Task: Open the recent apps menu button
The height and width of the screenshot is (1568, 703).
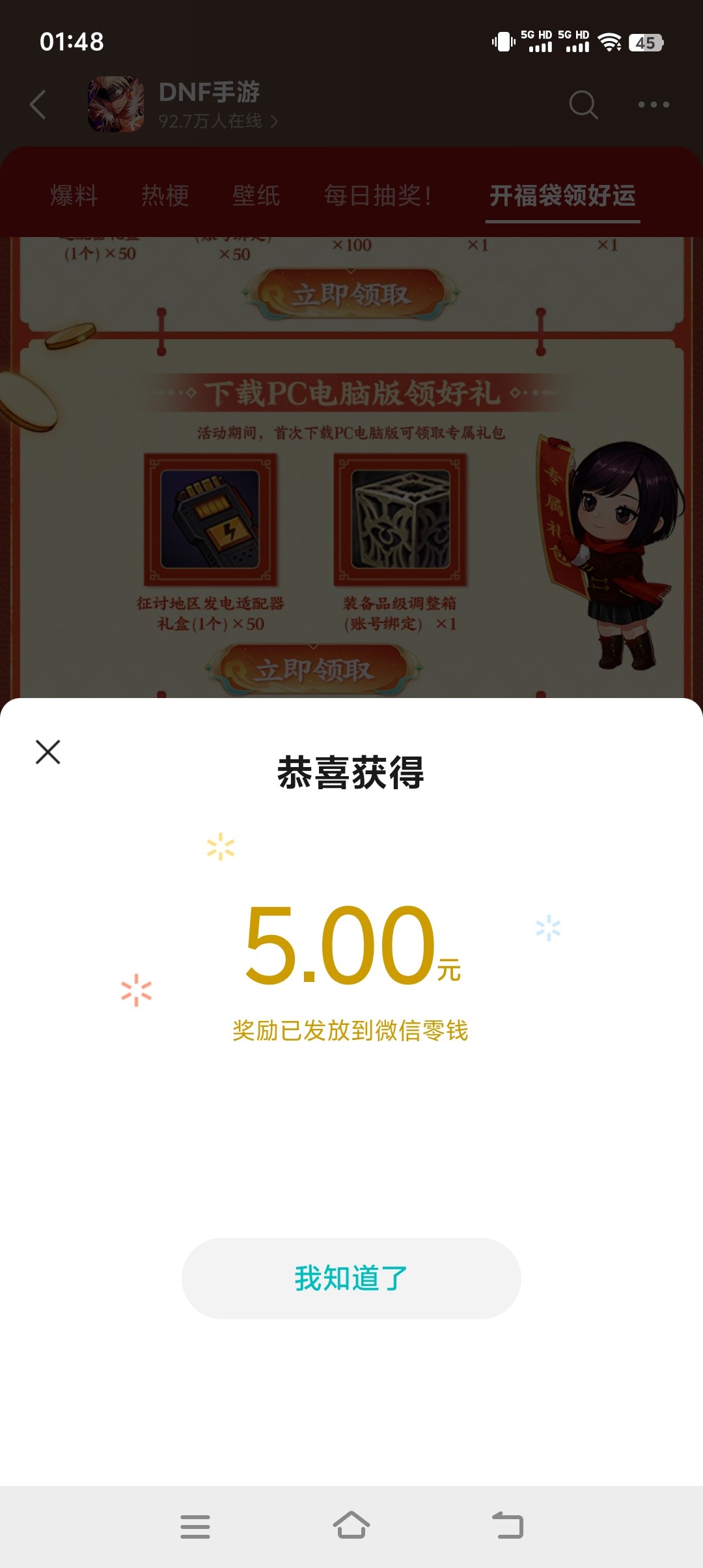Action: pos(195,1526)
